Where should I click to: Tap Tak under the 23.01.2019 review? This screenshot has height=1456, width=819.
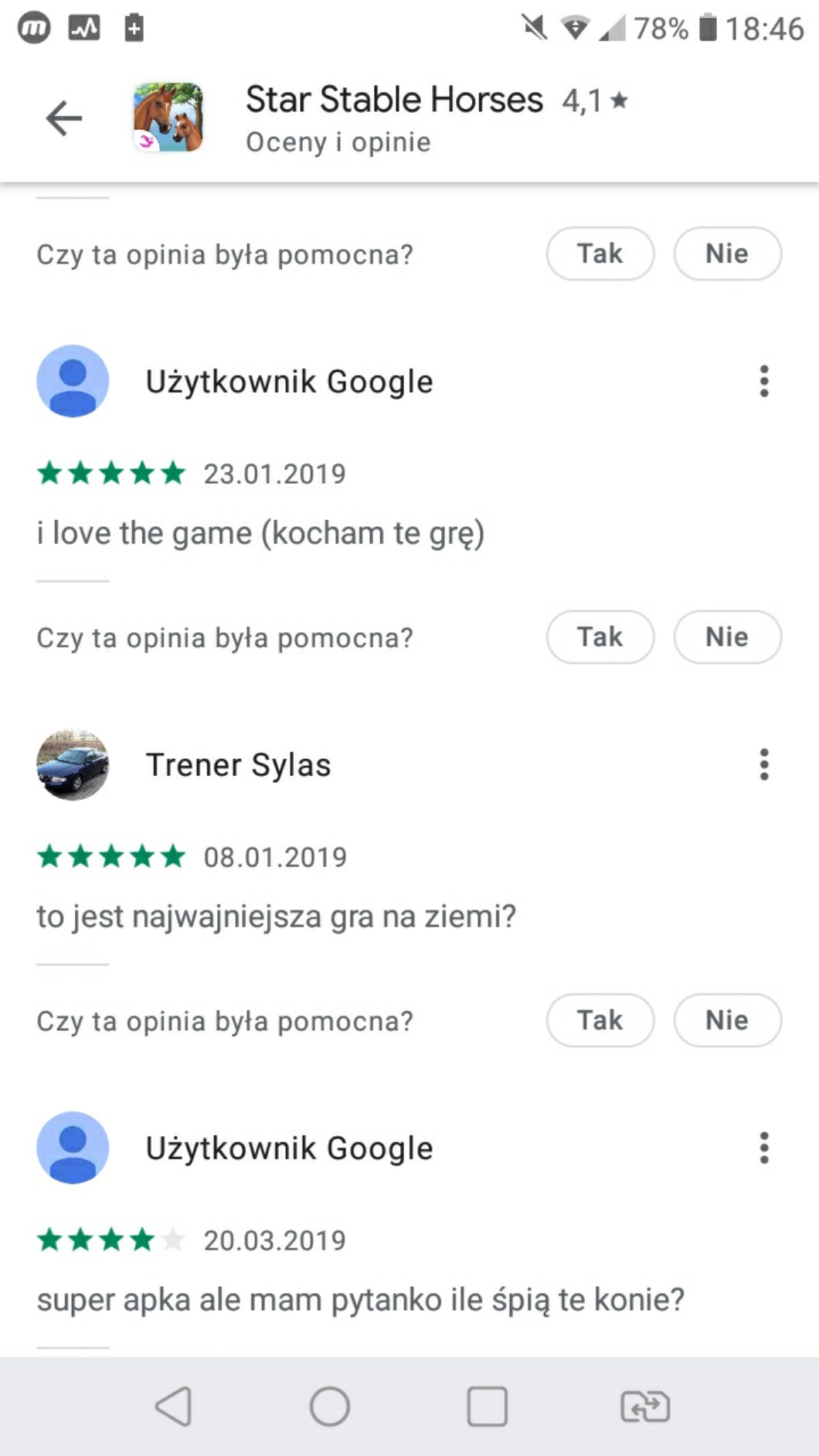(600, 637)
